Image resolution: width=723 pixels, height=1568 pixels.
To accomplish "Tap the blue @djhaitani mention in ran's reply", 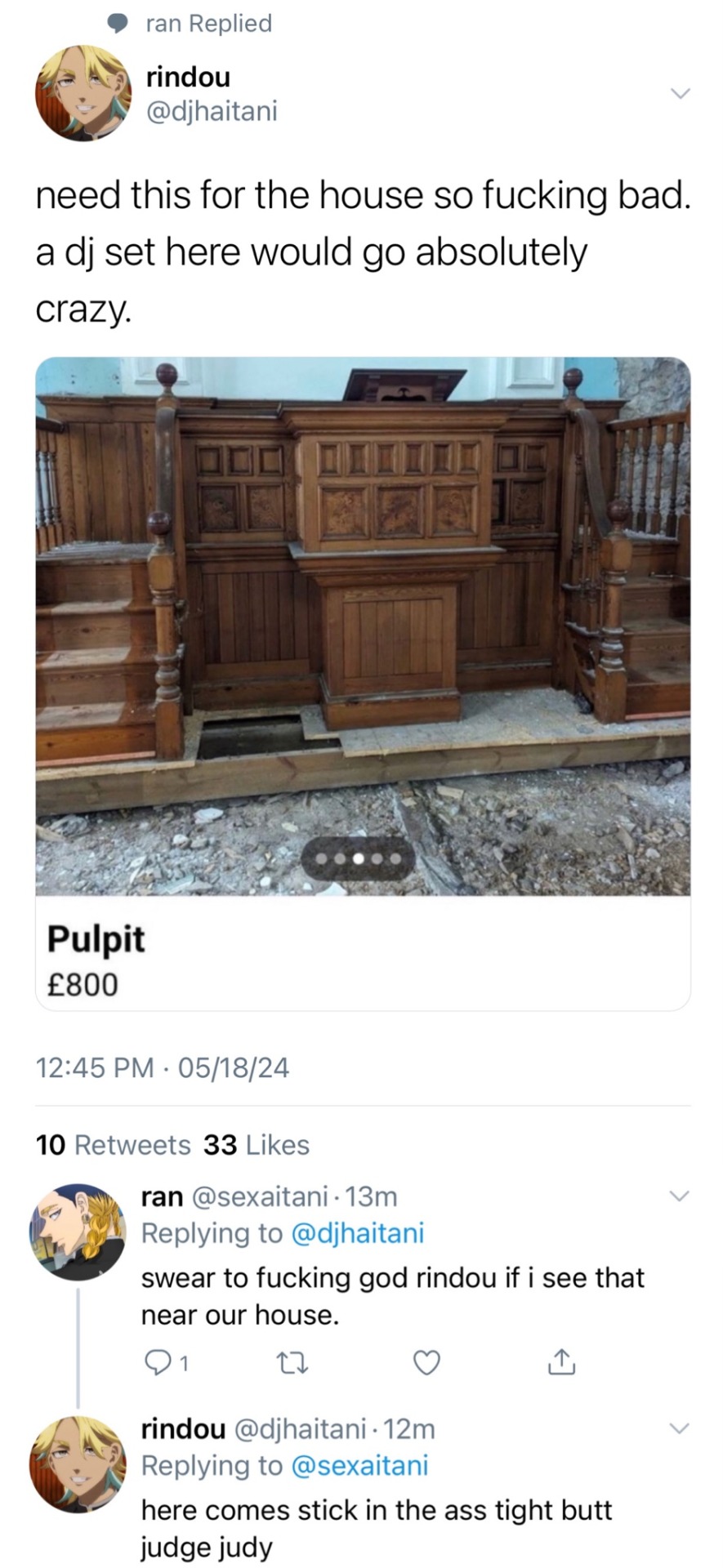I will coord(358,1232).
